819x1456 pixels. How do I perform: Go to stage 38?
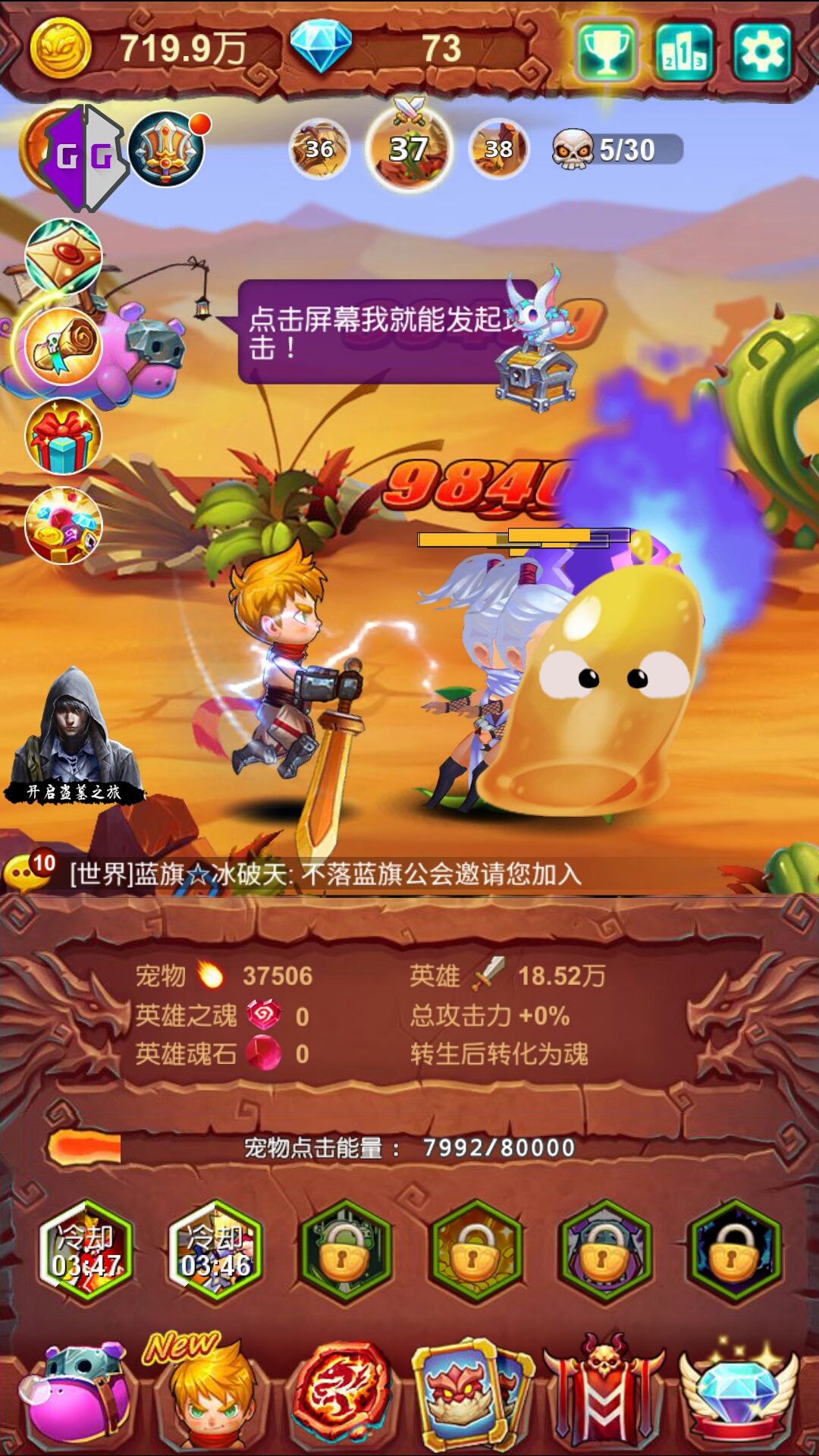click(498, 149)
